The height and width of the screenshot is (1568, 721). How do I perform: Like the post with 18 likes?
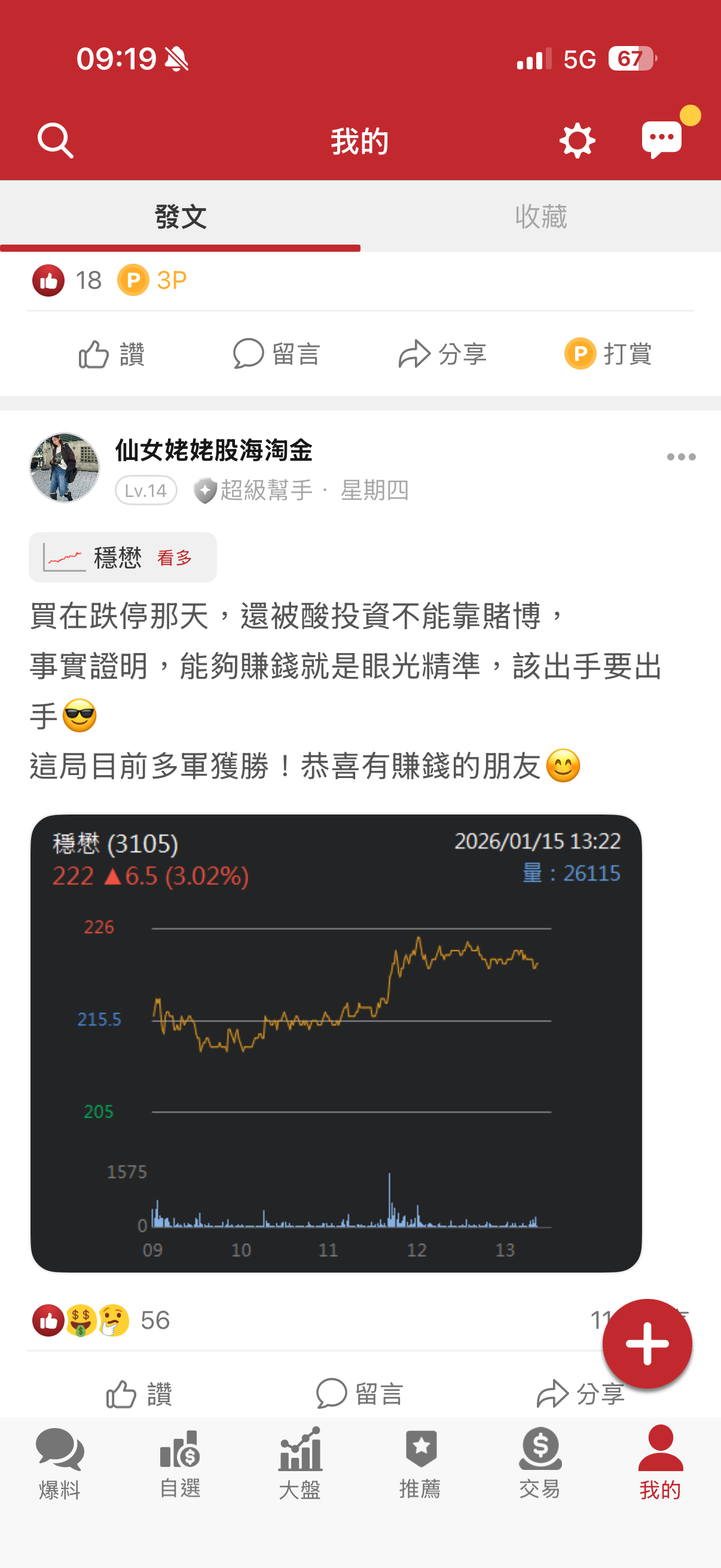point(112,354)
